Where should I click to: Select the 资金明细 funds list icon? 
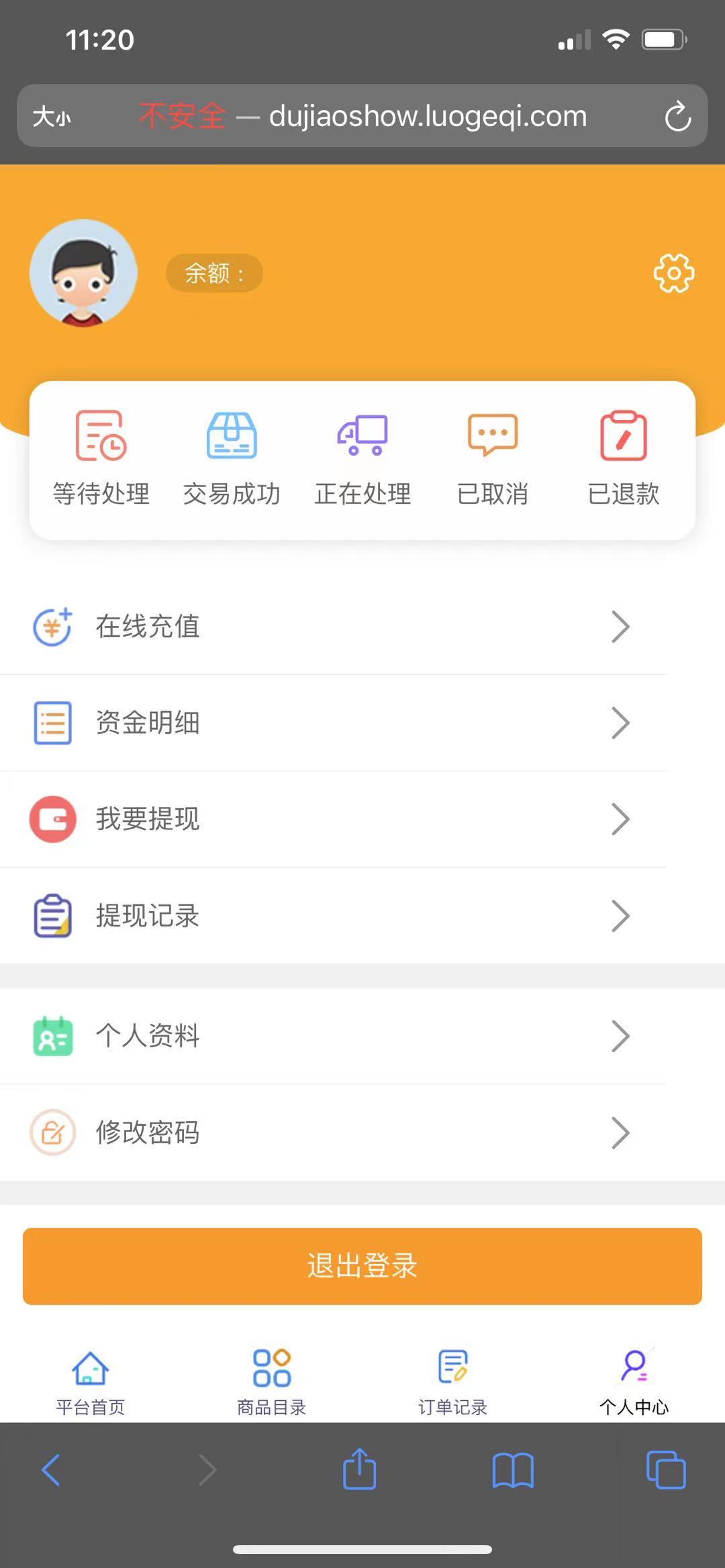[x=52, y=723]
